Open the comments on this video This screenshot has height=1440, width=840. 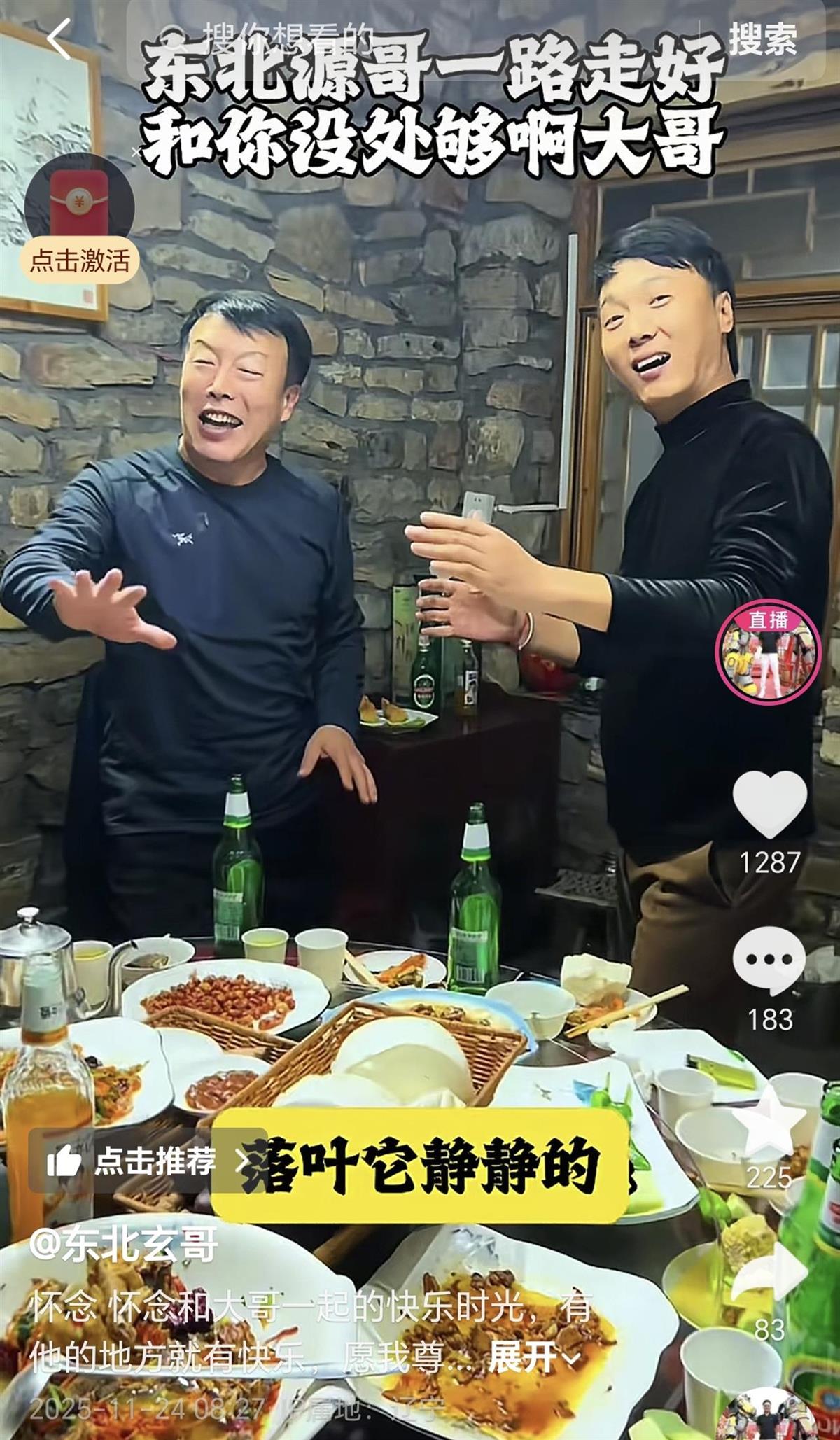[769, 960]
